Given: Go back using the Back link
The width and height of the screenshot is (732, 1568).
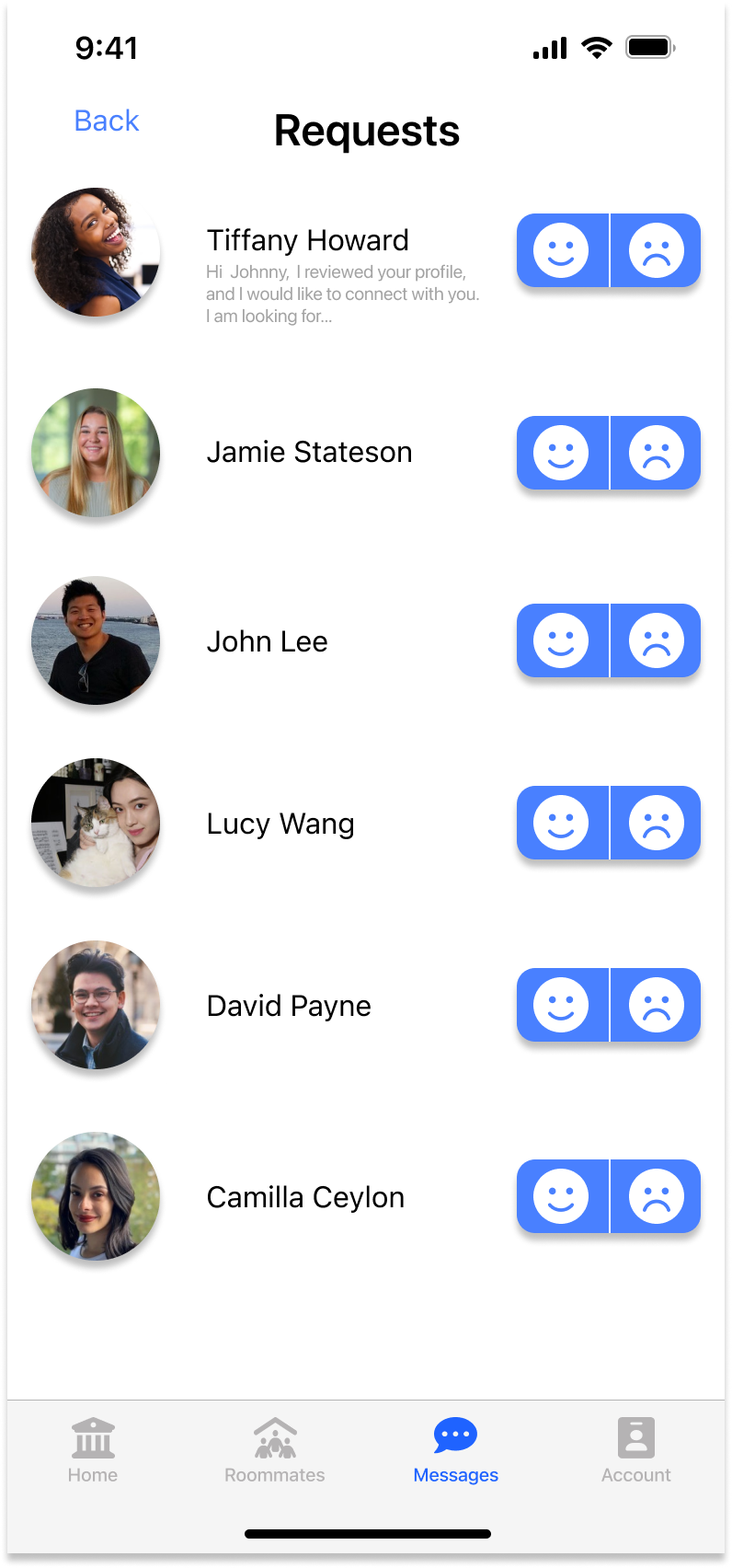Looking at the screenshot, I should point(107,121).
